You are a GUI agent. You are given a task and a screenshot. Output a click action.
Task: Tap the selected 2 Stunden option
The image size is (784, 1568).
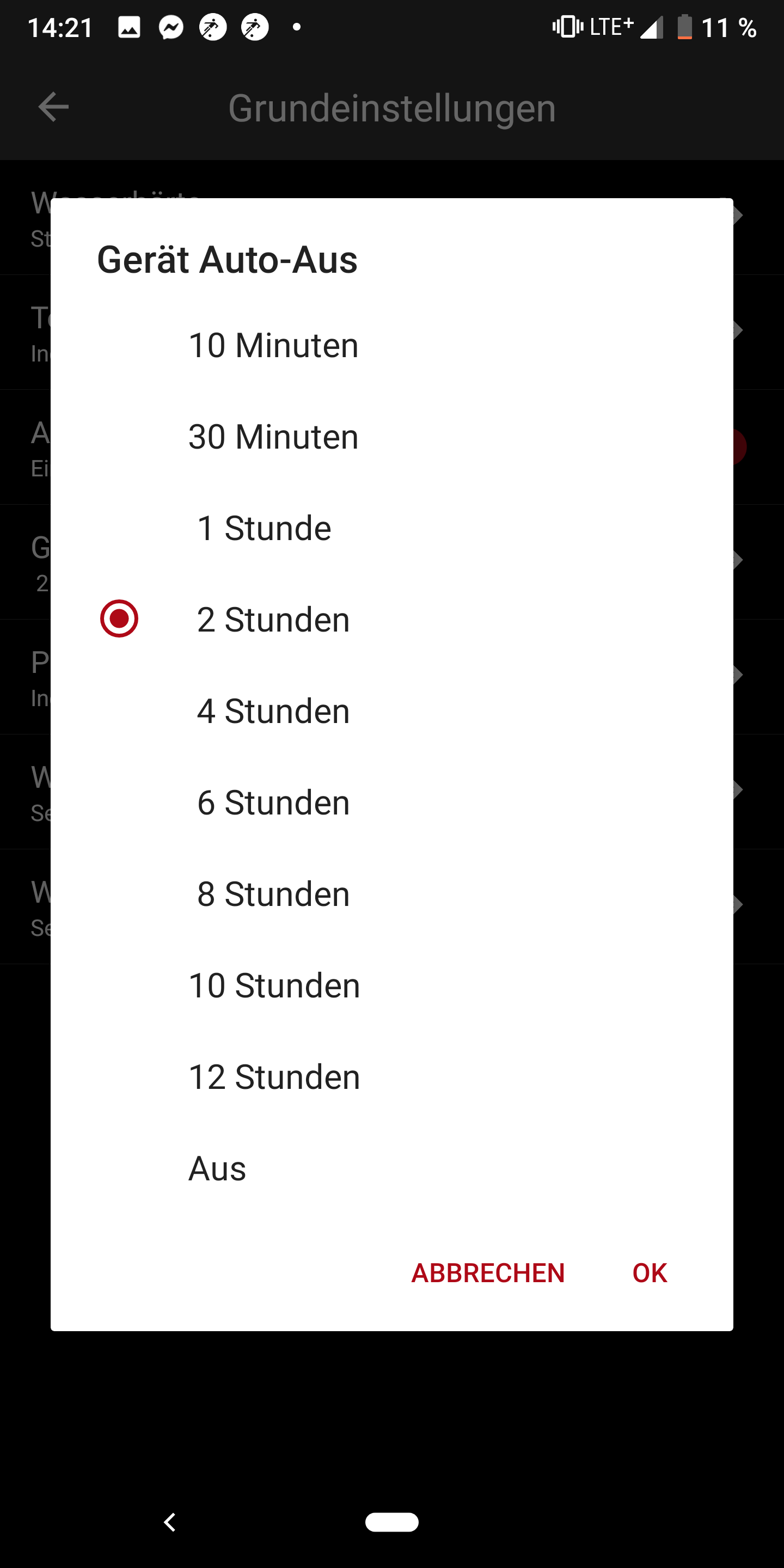[x=273, y=619]
